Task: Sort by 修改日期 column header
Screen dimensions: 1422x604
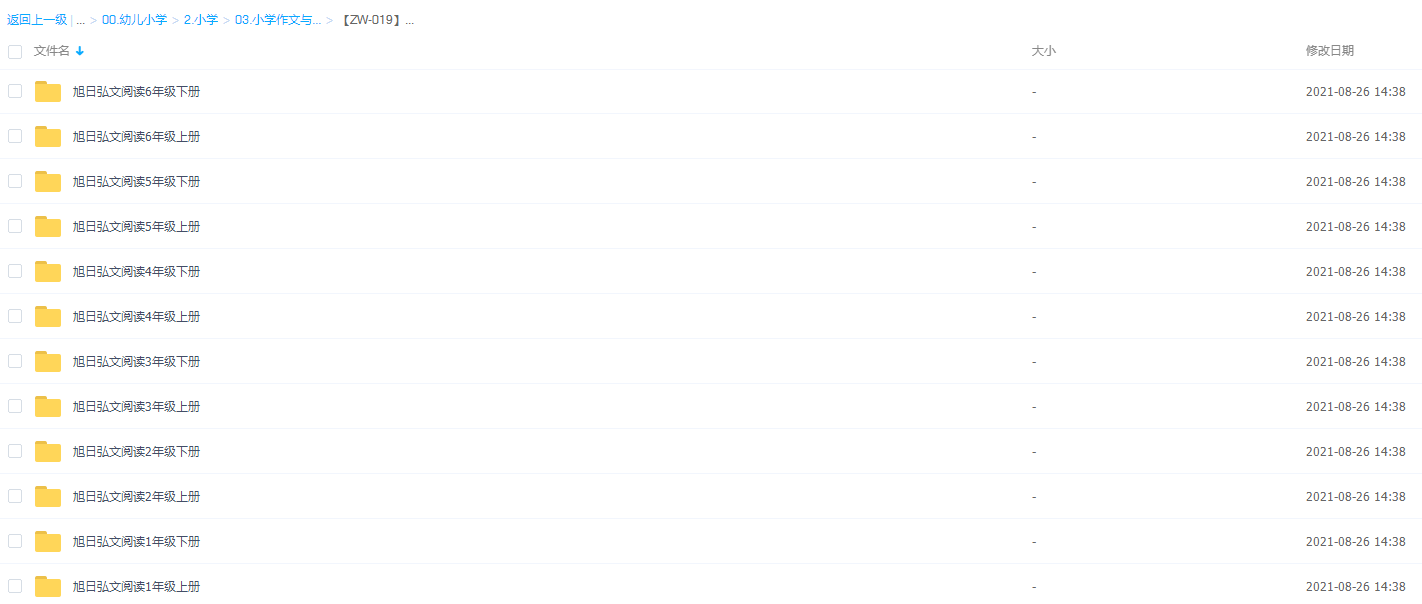Action: [x=1329, y=51]
